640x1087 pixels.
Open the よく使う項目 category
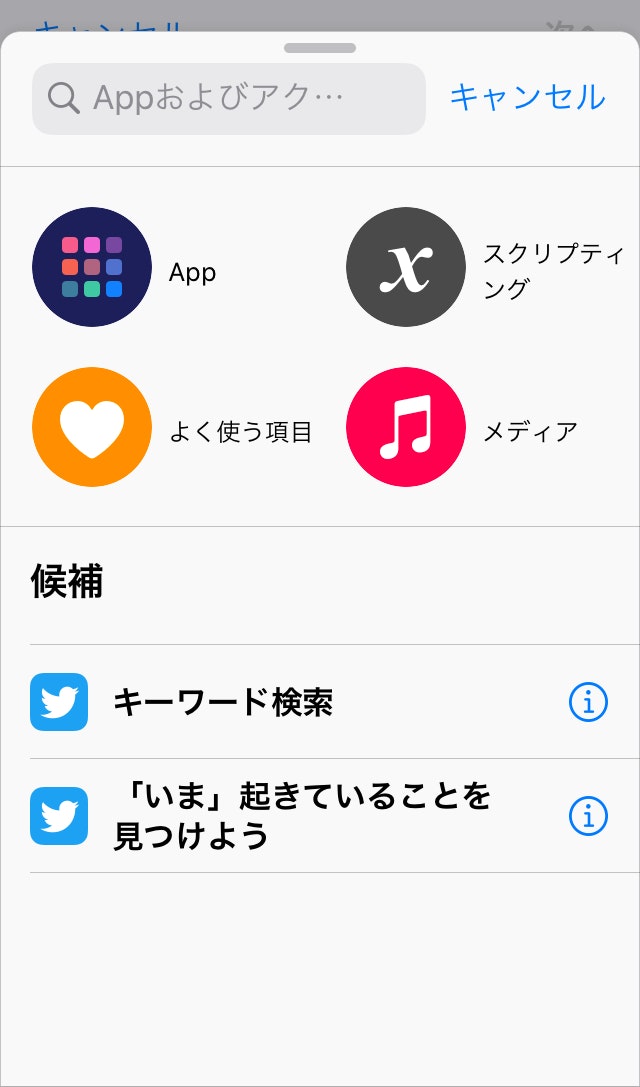[92, 427]
